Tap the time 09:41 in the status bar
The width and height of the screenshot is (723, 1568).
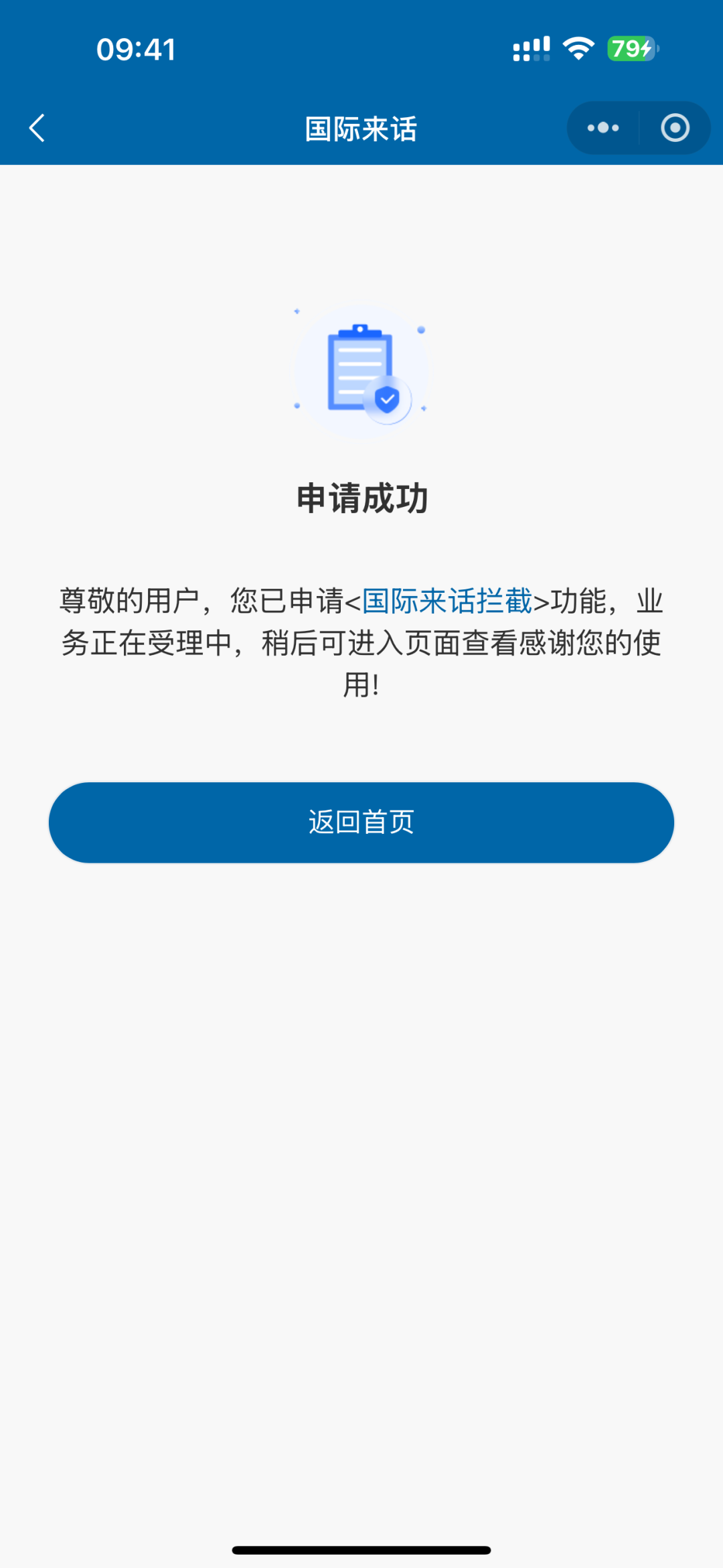(x=137, y=49)
